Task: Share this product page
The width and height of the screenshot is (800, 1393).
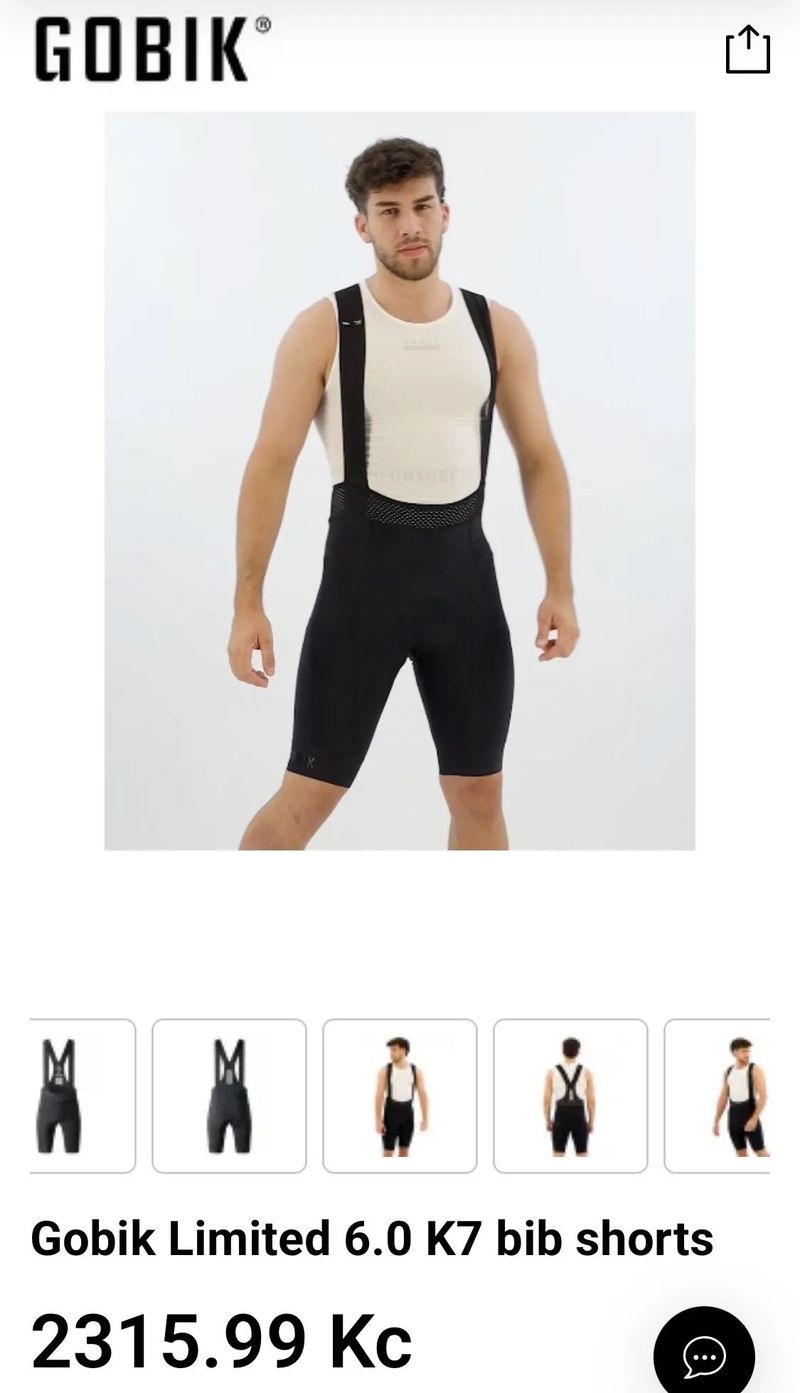Action: 747,50
